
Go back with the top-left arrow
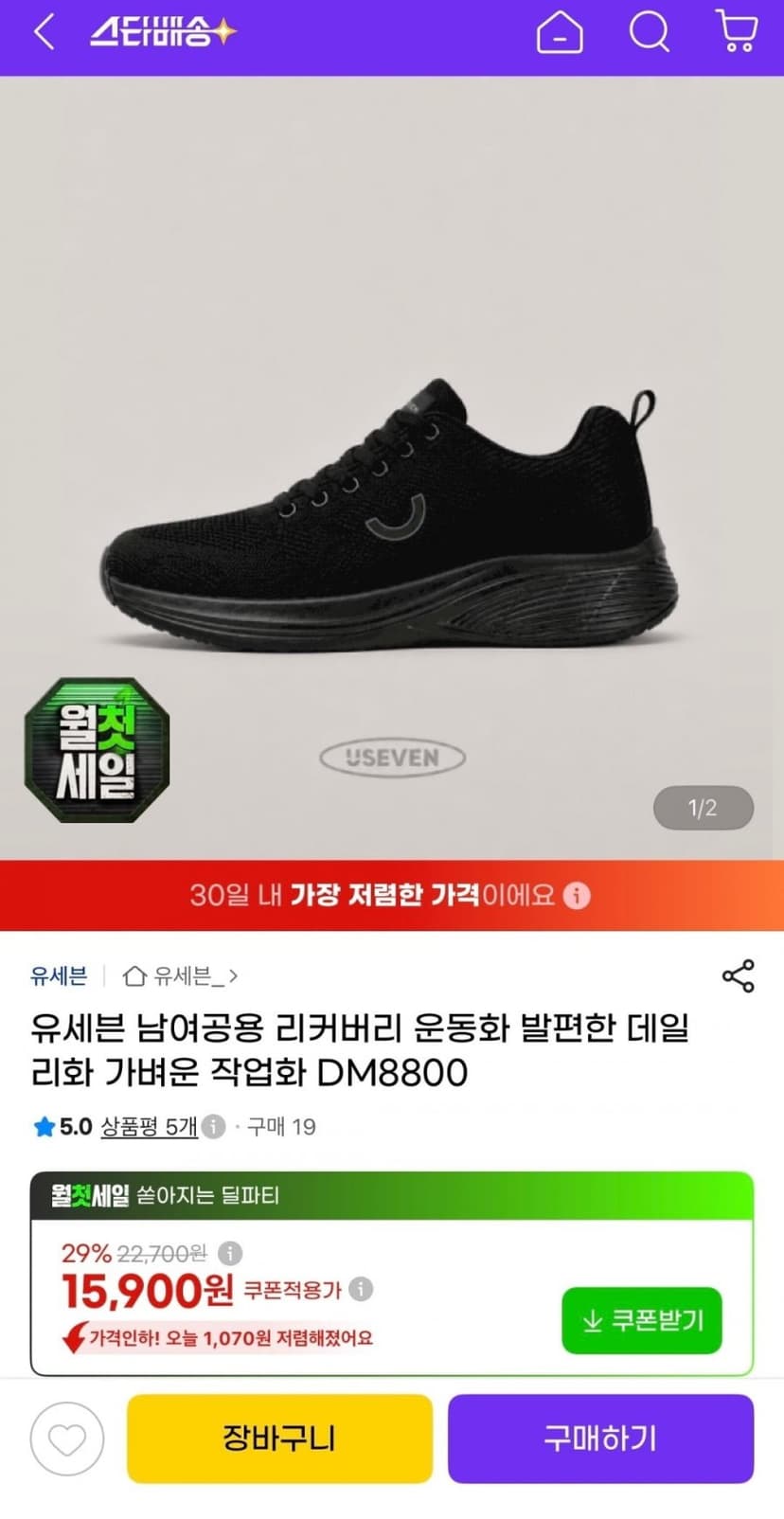(45, 32)
